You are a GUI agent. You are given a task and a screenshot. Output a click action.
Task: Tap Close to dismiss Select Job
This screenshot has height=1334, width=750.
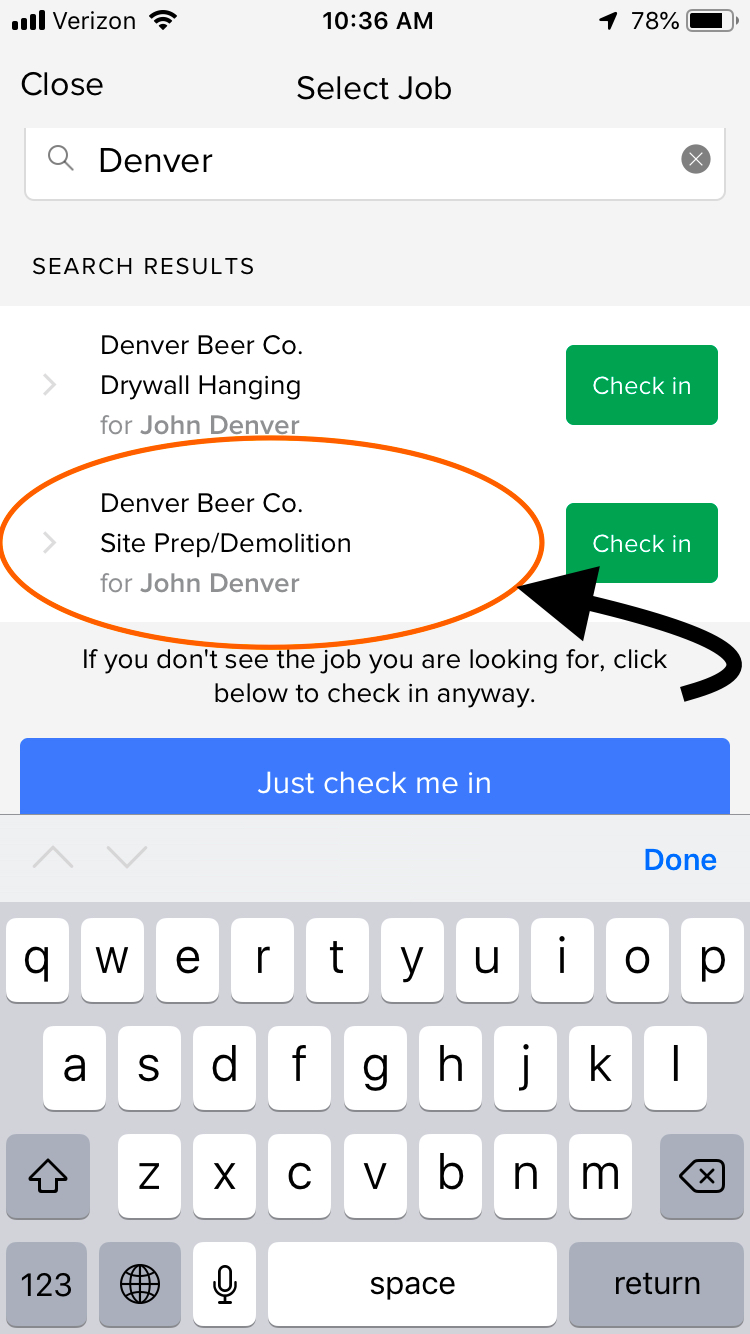(x=62, y=85)
